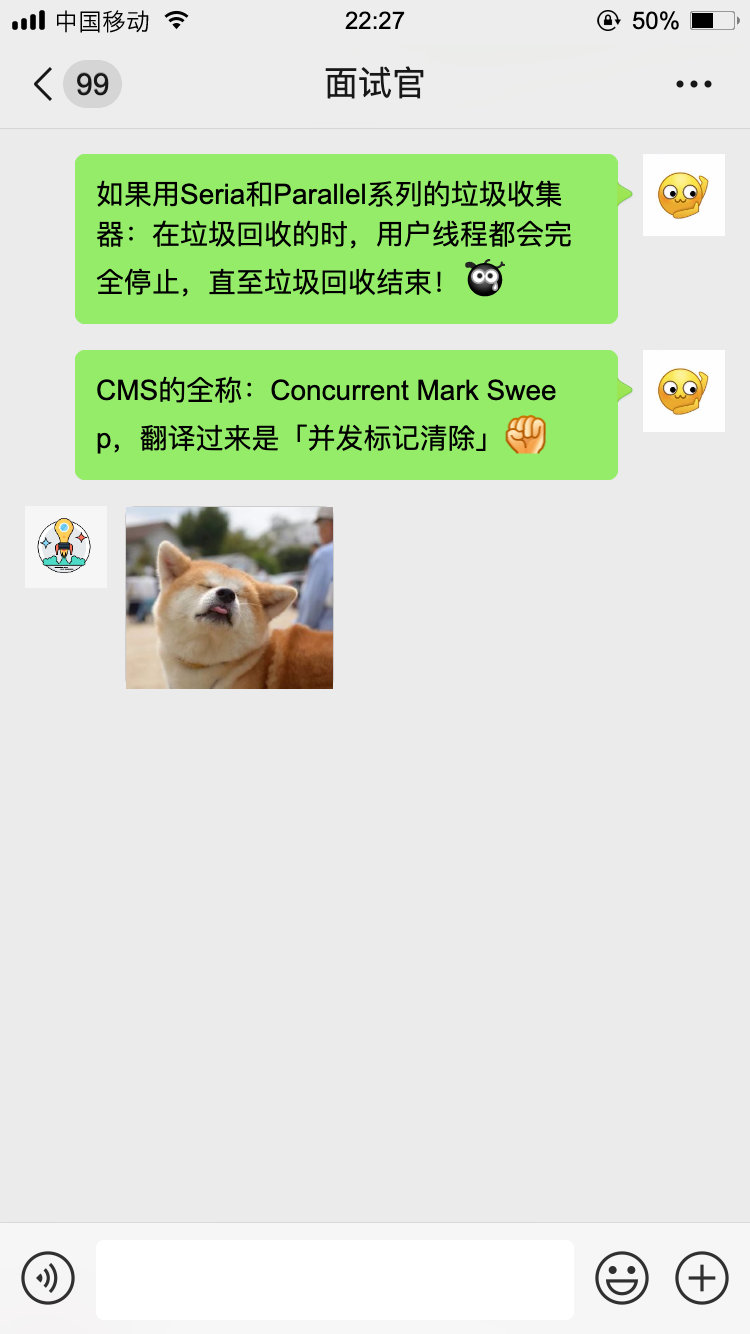Screen dimensions: 750x1334
Task: Open the plus attachment menu
Action: click(x=702, y=1278)
